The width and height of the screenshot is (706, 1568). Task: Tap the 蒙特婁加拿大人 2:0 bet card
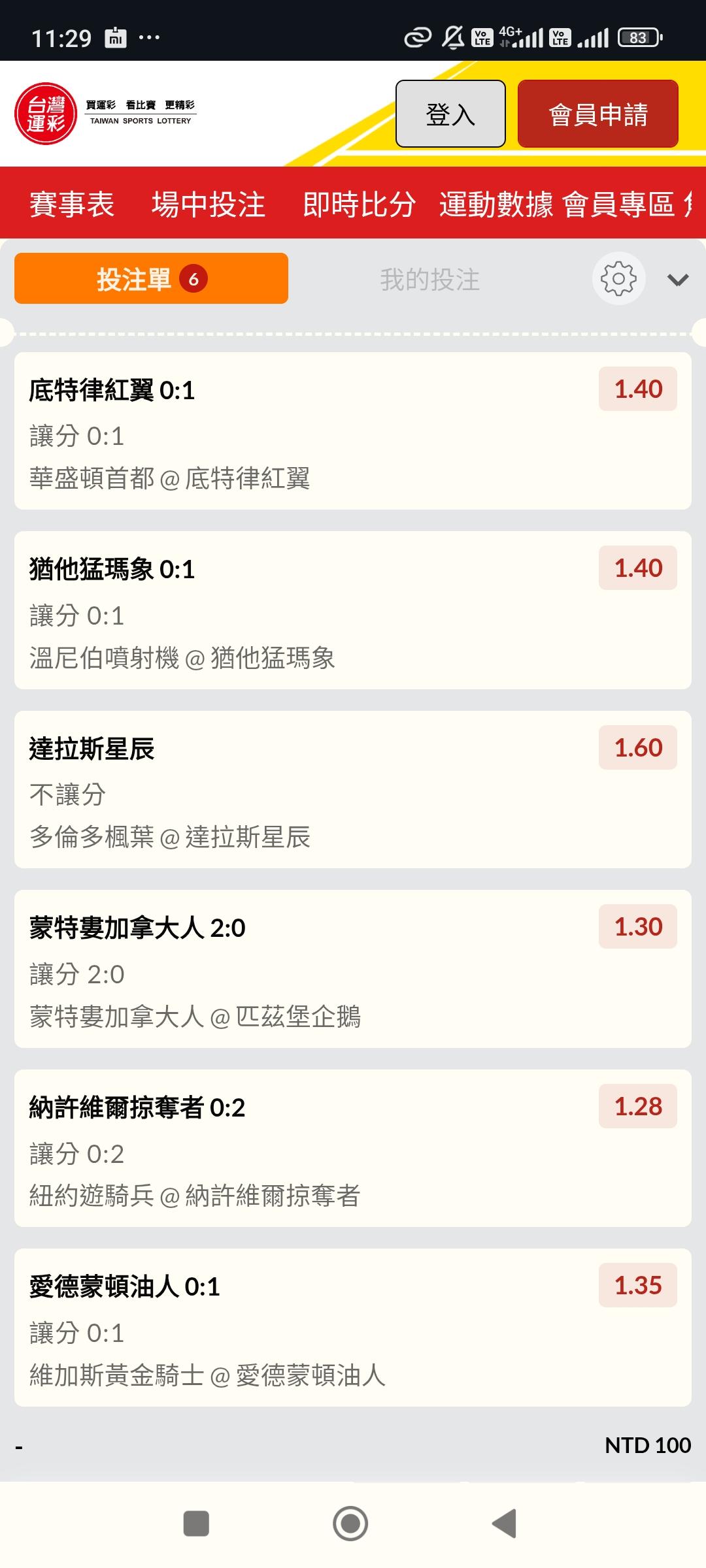tap(353, 969)
